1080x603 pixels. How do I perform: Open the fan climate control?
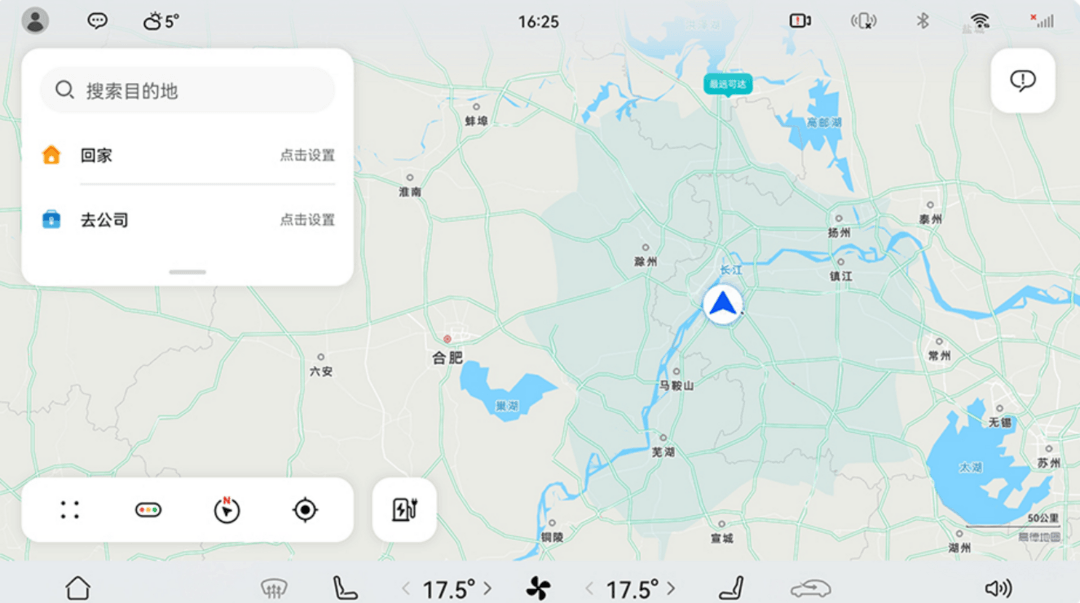(537, 588)
